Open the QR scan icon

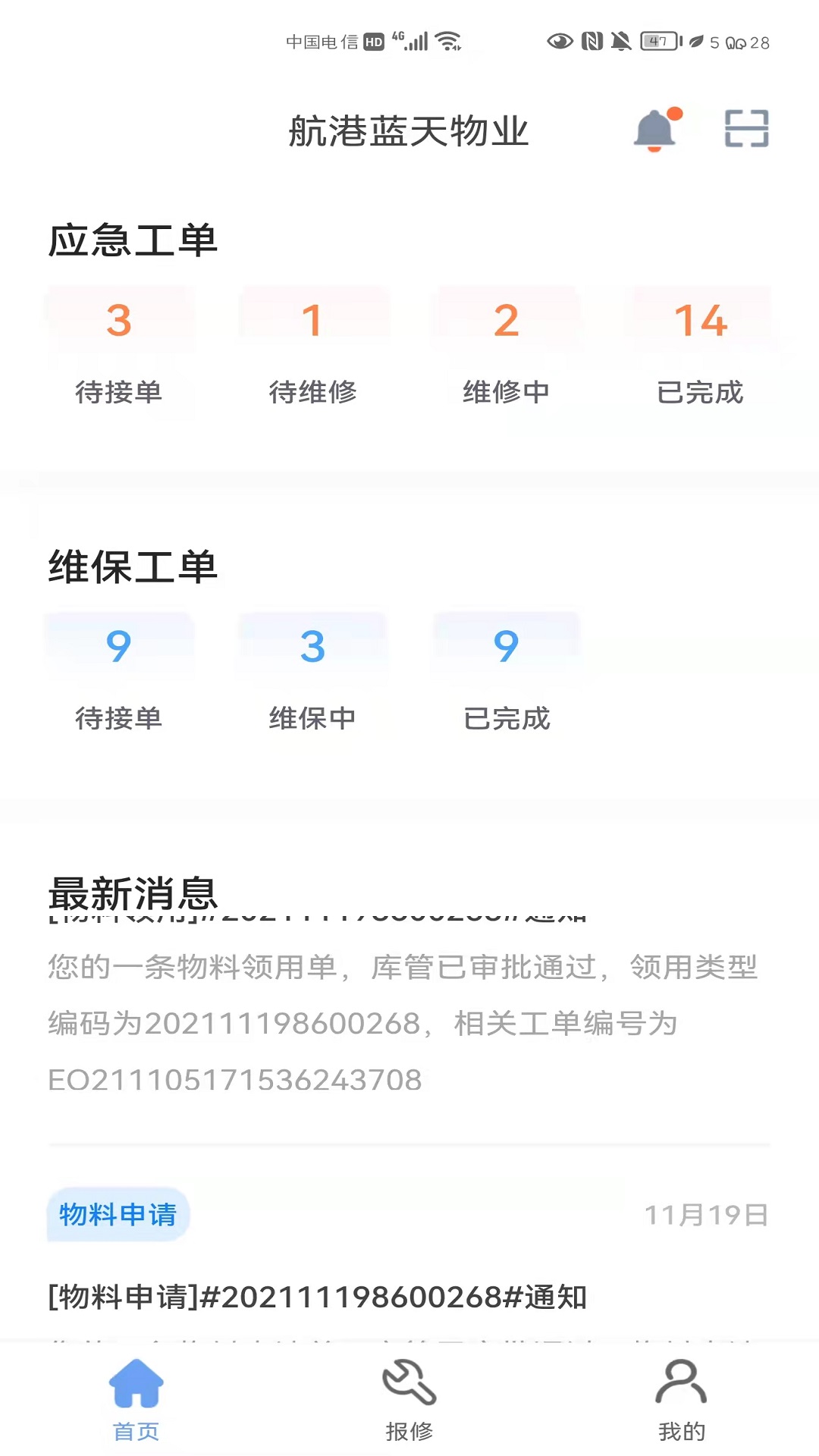(x=747, y=128)
